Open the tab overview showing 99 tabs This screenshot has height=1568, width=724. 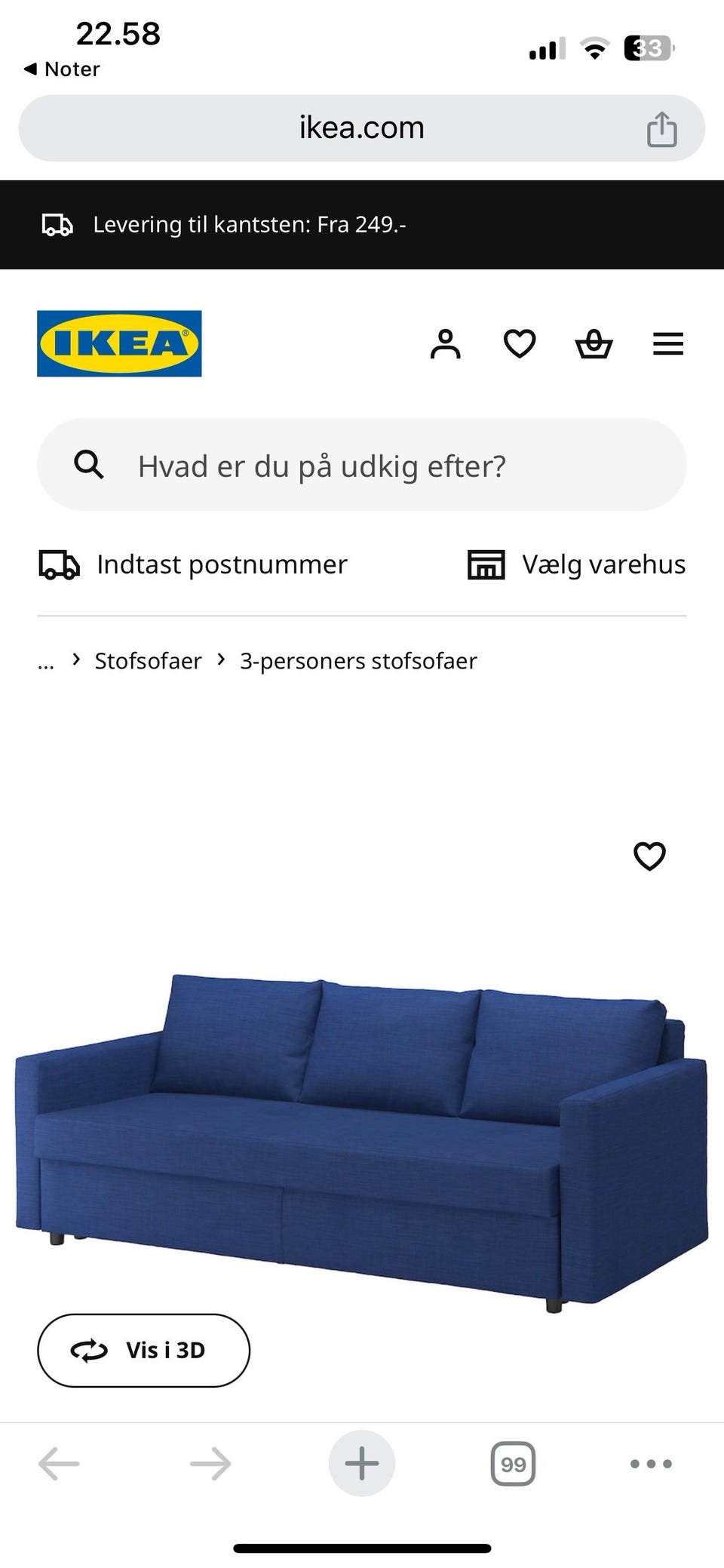[x=513, y=1462]
